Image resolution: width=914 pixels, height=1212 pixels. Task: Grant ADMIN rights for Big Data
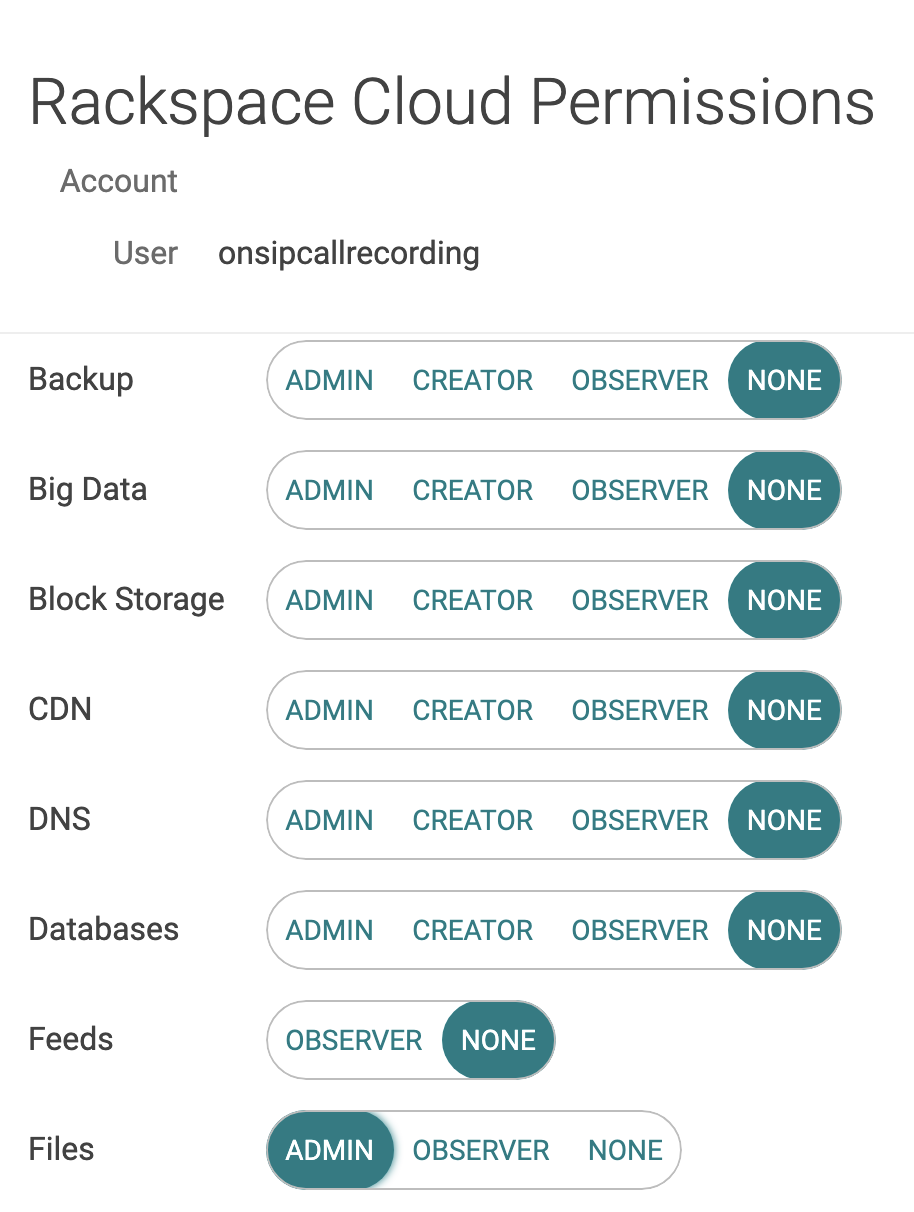(x=330, y=490)
